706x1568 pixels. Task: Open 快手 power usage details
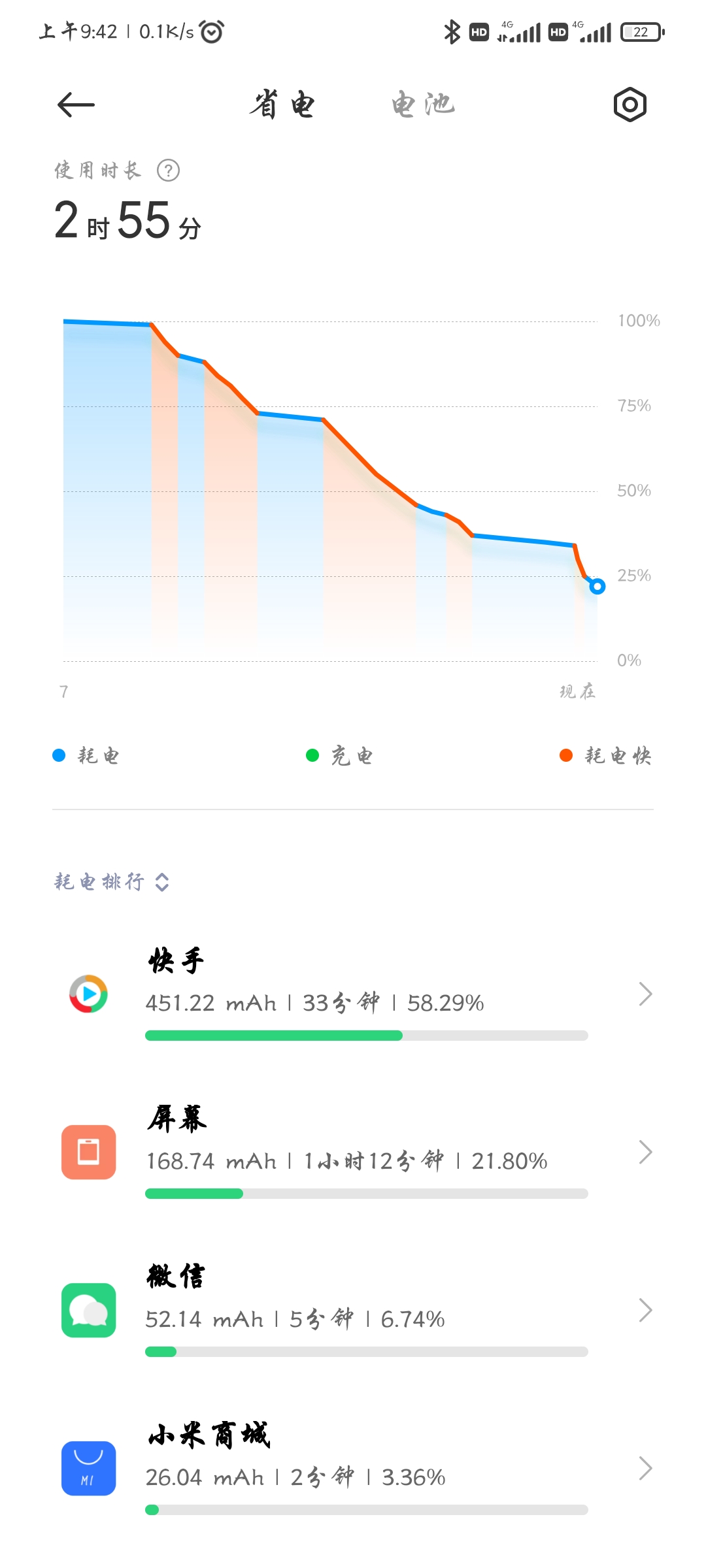(353, 994)
